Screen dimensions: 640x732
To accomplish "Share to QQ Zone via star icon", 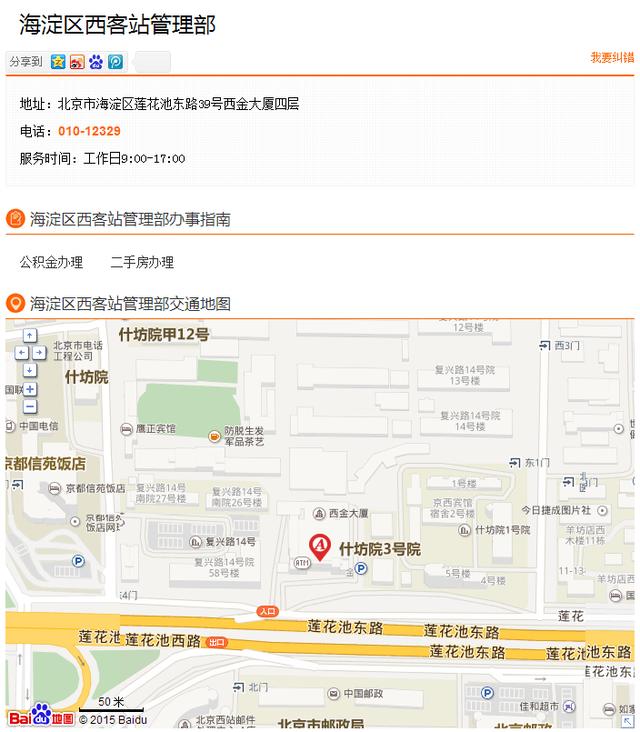I will 58,62.
